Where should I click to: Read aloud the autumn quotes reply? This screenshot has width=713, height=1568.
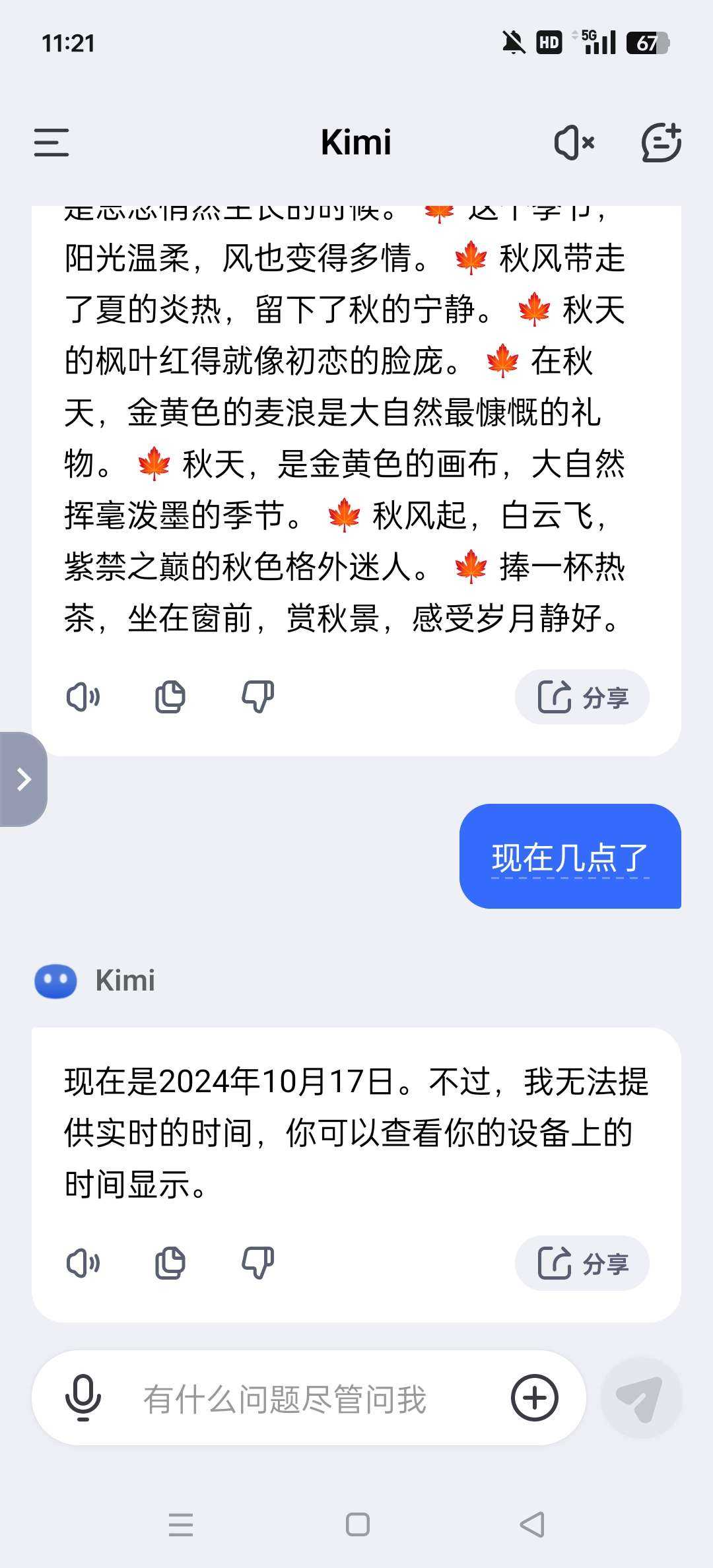83,697
